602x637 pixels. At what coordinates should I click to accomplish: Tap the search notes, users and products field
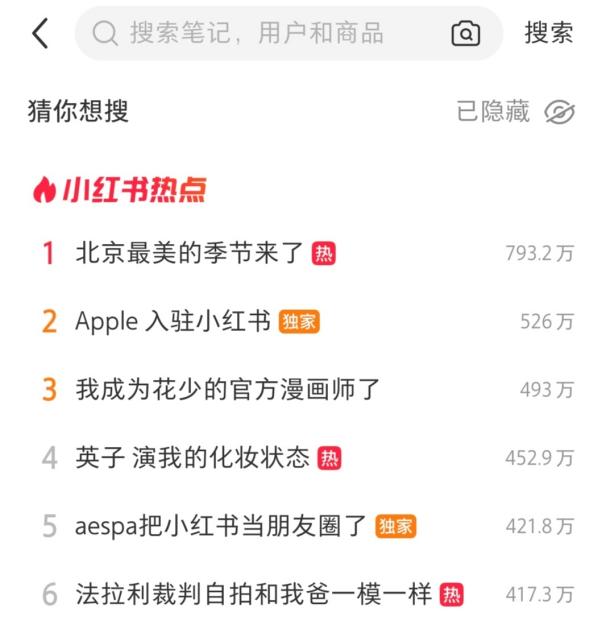(260, 34)
